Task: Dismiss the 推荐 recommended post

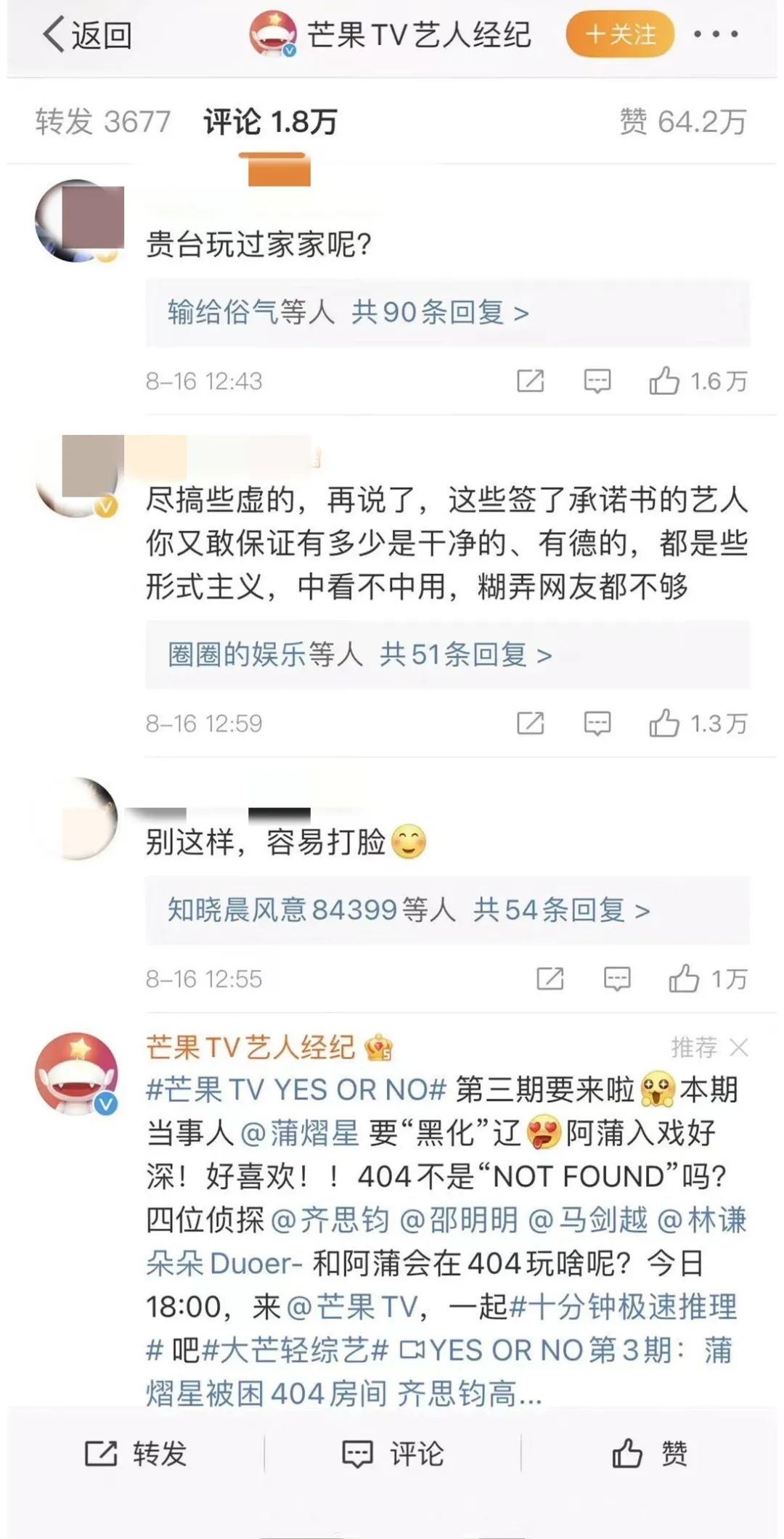Action: (x=739, y=1047)
